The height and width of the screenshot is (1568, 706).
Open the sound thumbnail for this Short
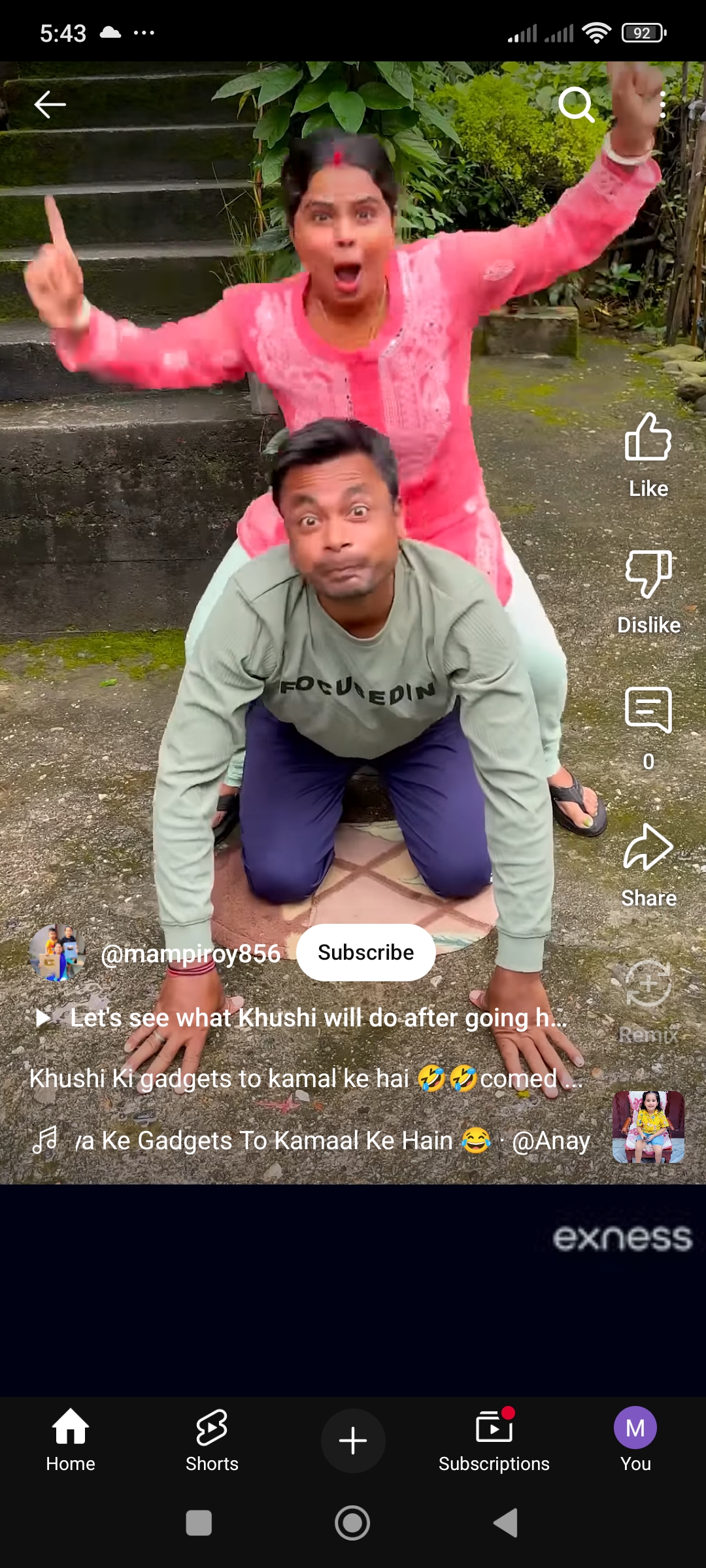tap(648, 1127)
